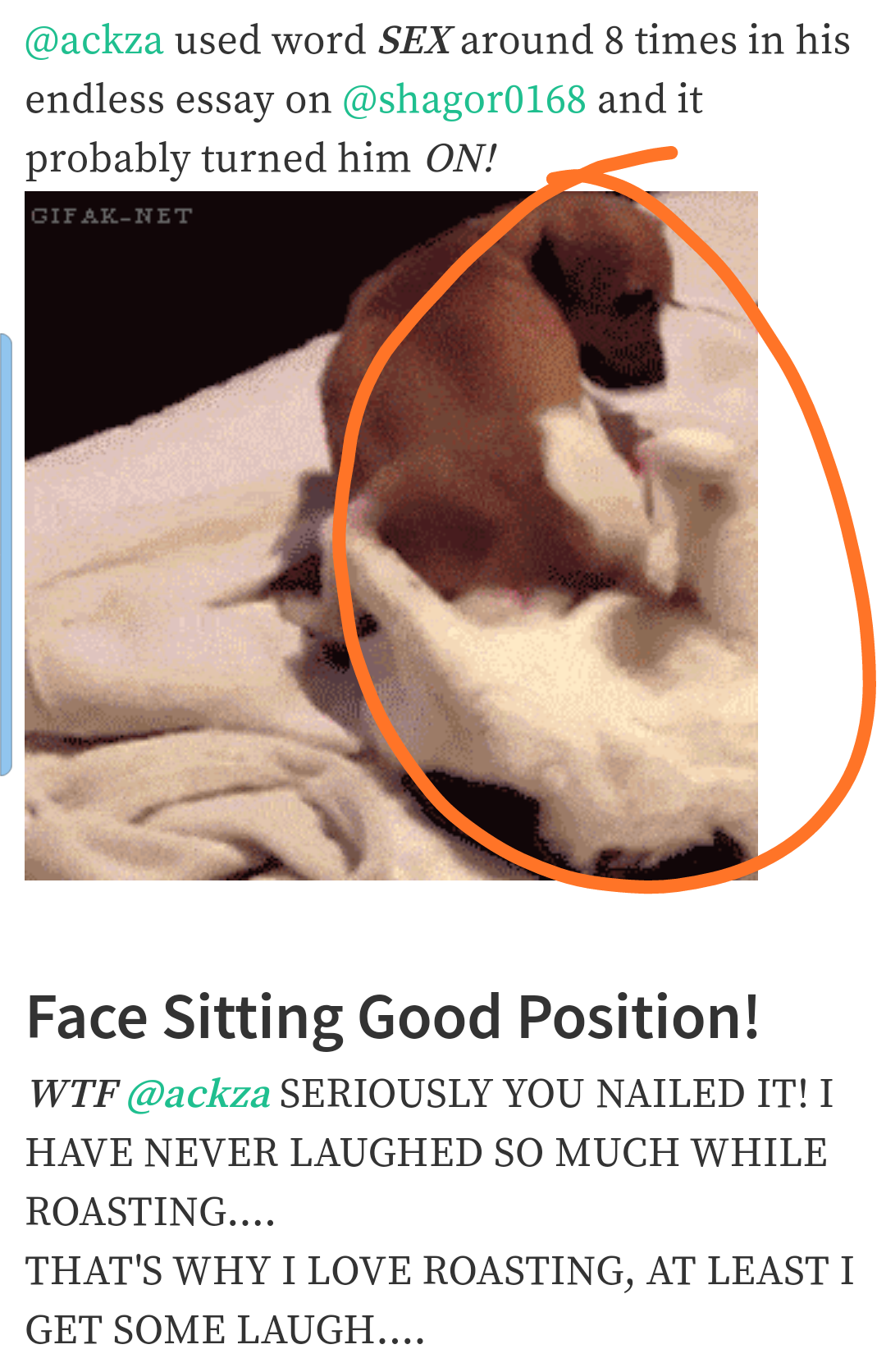
Task: Open @ackza mention before "used word"
Action: tap(94, 41)
